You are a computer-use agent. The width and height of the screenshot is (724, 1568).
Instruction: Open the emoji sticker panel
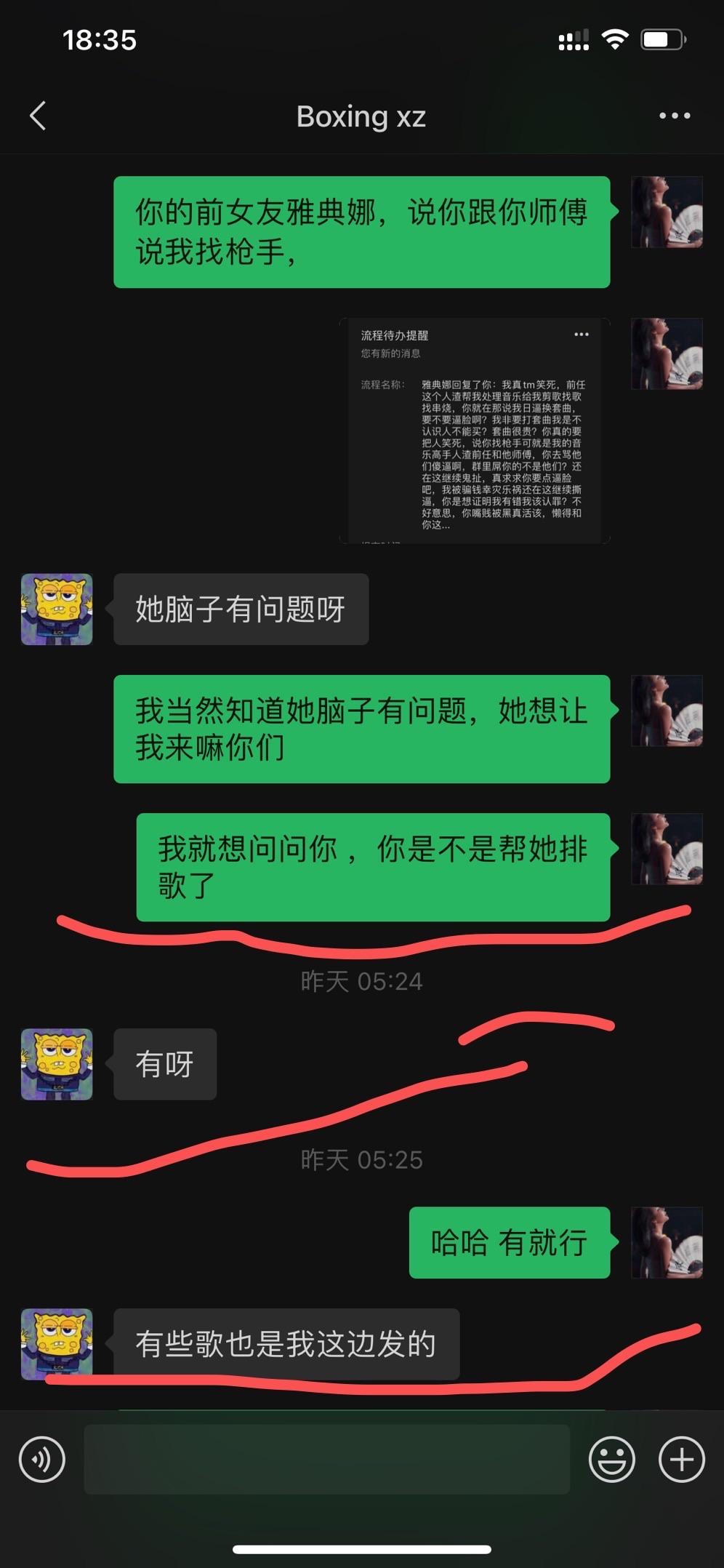[x=611, y=1459]
